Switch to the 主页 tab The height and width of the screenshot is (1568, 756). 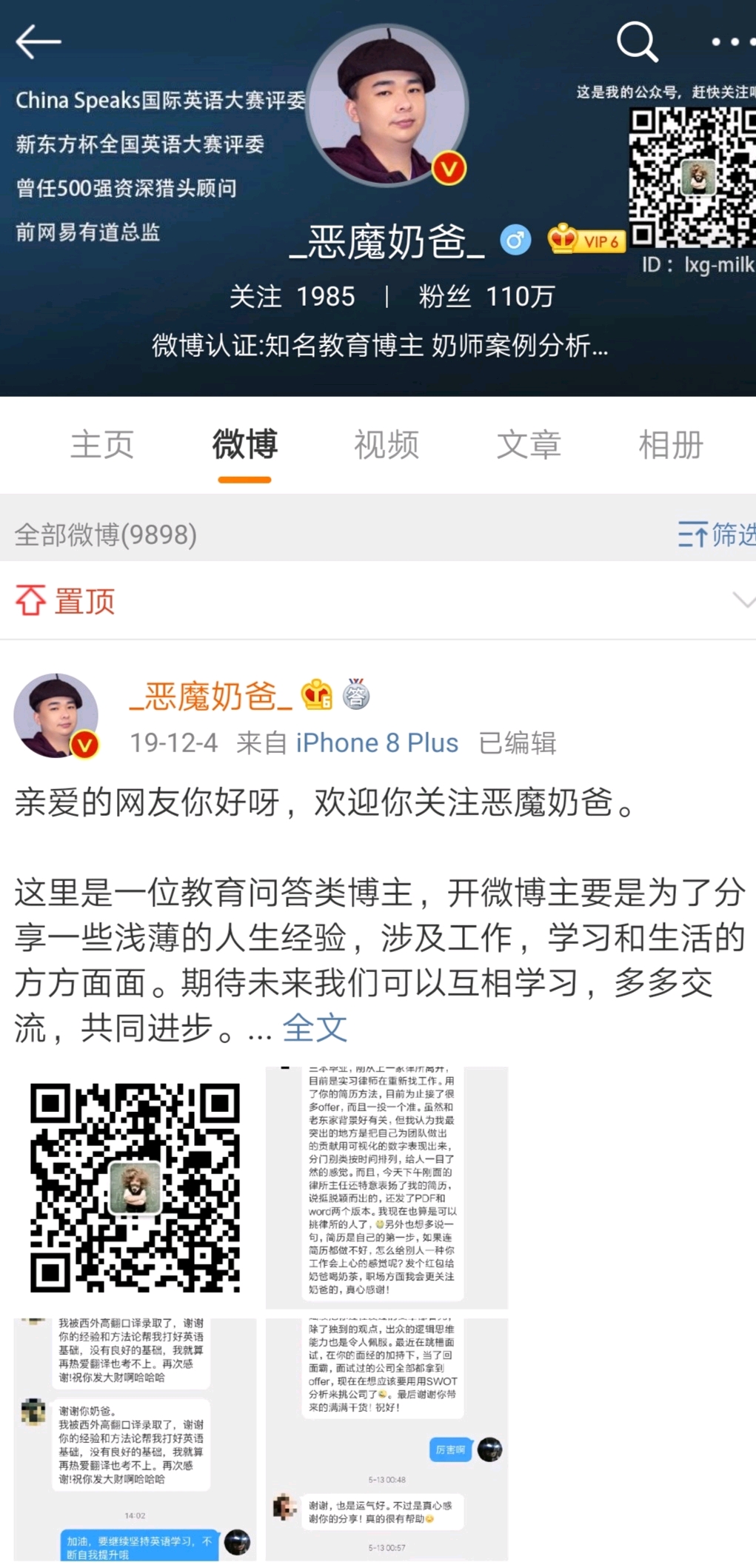point(102,445)
